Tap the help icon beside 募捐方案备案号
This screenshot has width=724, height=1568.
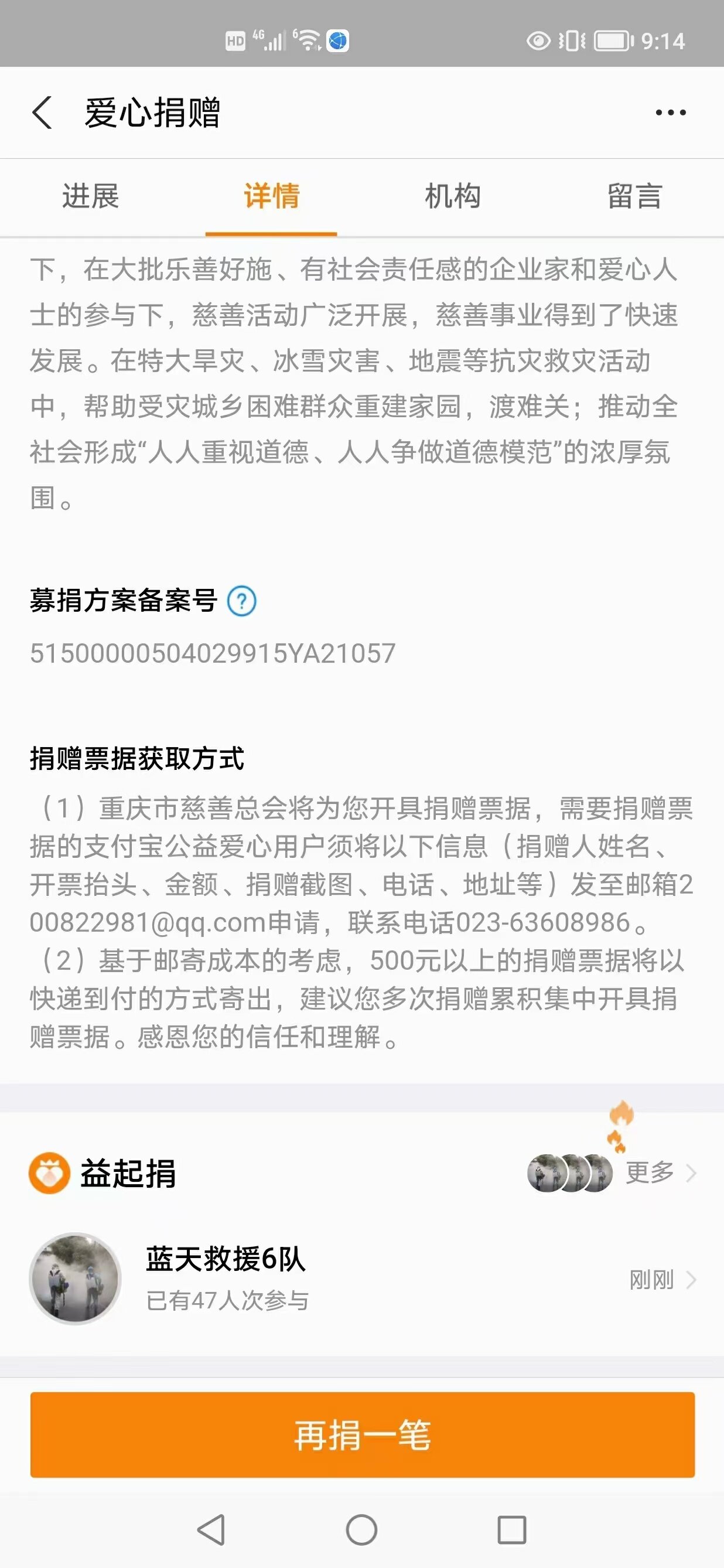click(241, 601)
